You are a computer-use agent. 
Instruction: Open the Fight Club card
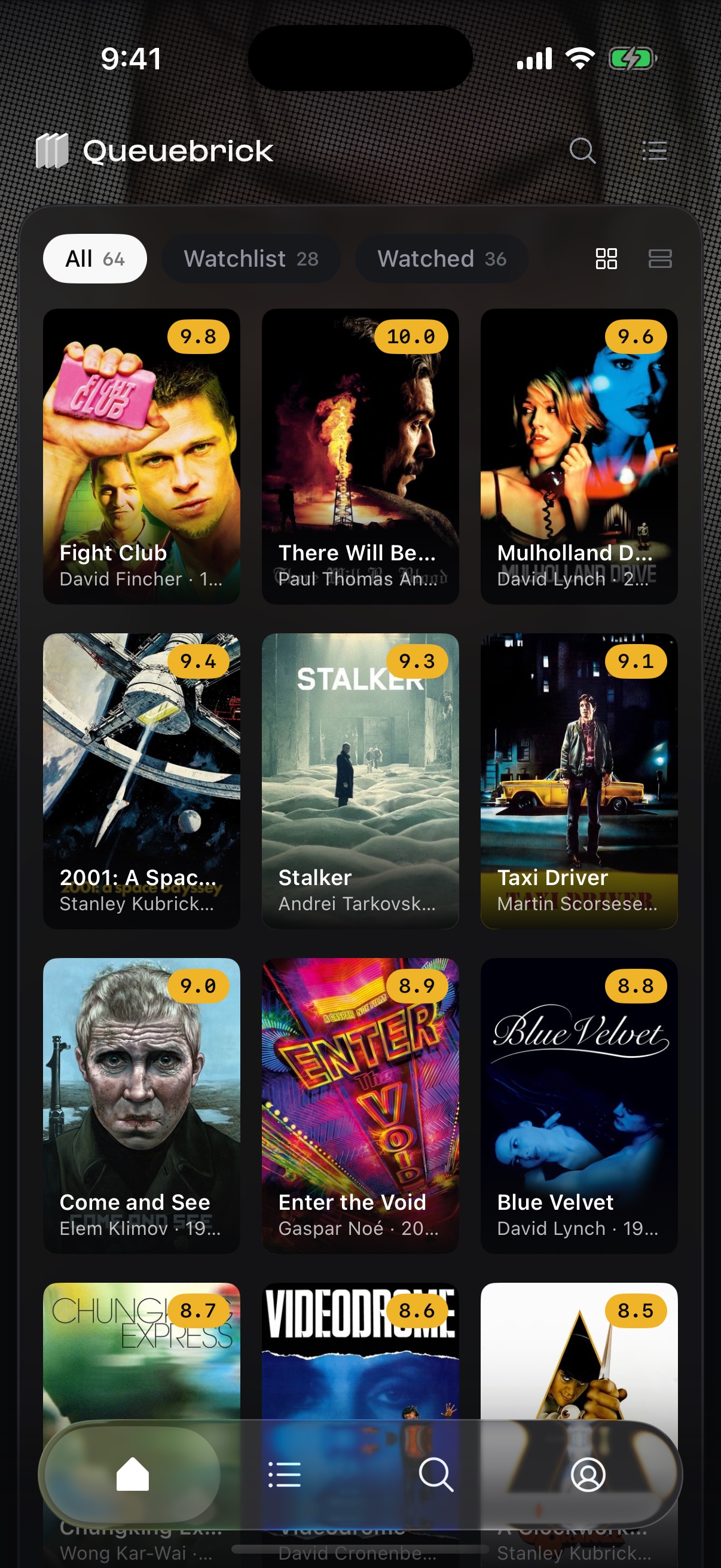142,456
